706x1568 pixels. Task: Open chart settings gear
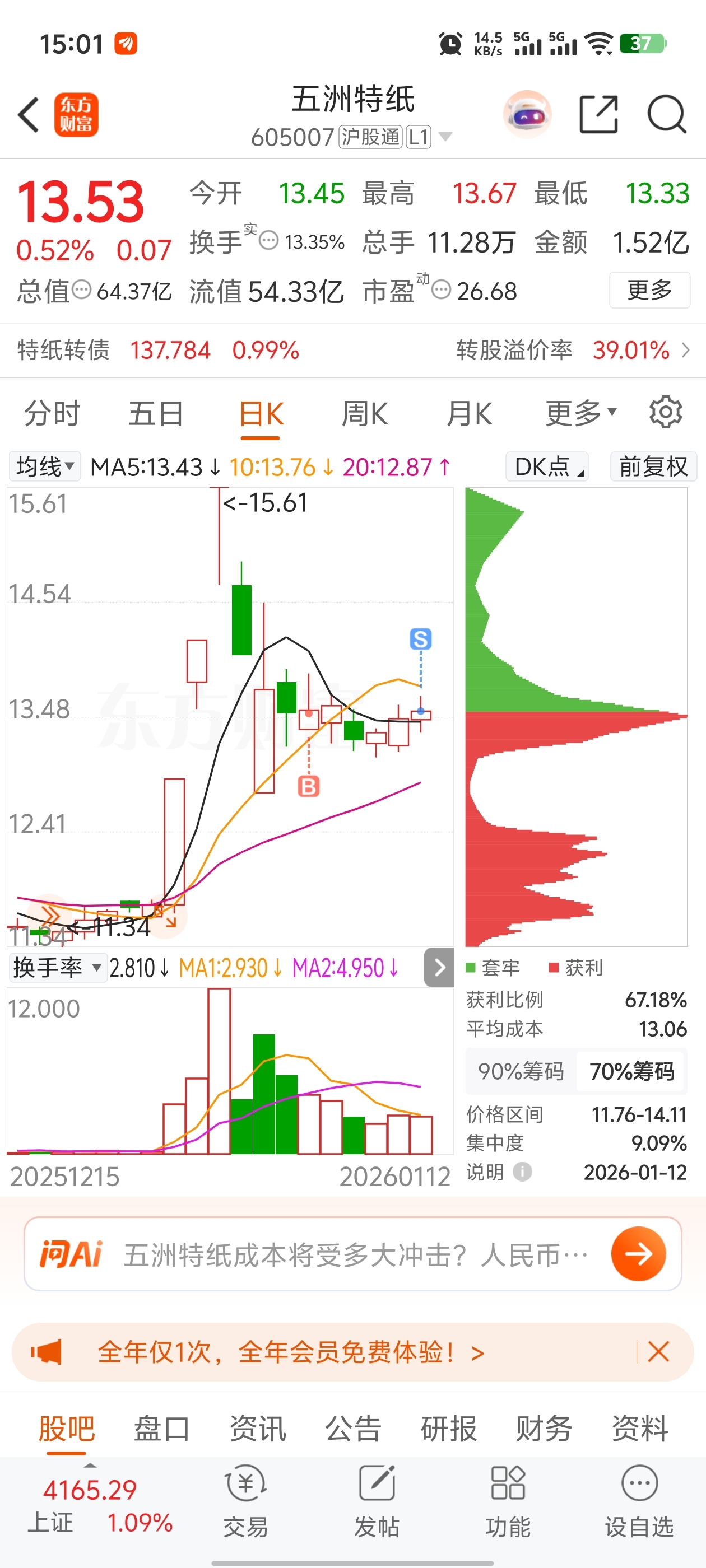click(665, 413)
